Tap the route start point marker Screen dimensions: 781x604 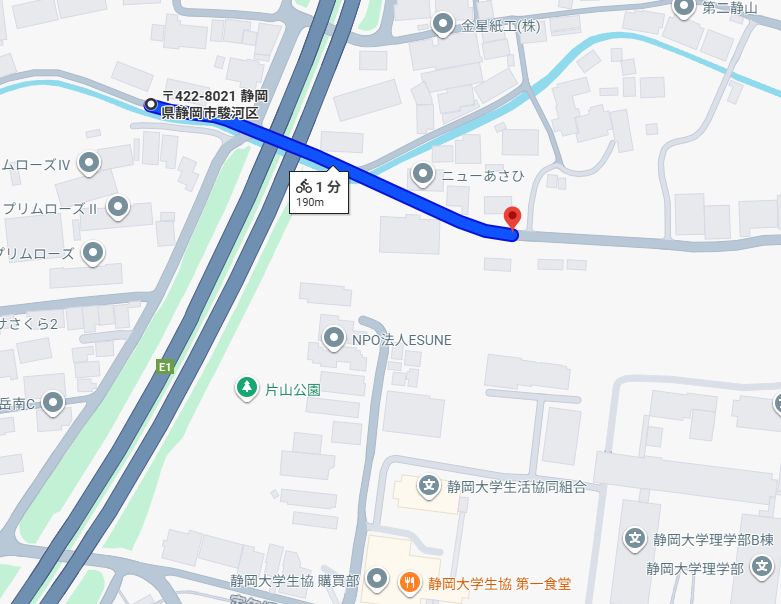tap(151, 104)
